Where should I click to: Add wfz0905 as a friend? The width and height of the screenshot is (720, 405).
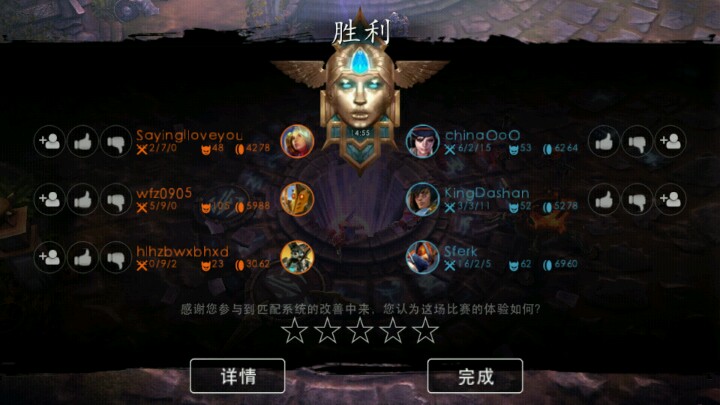(x=49, y=200)
